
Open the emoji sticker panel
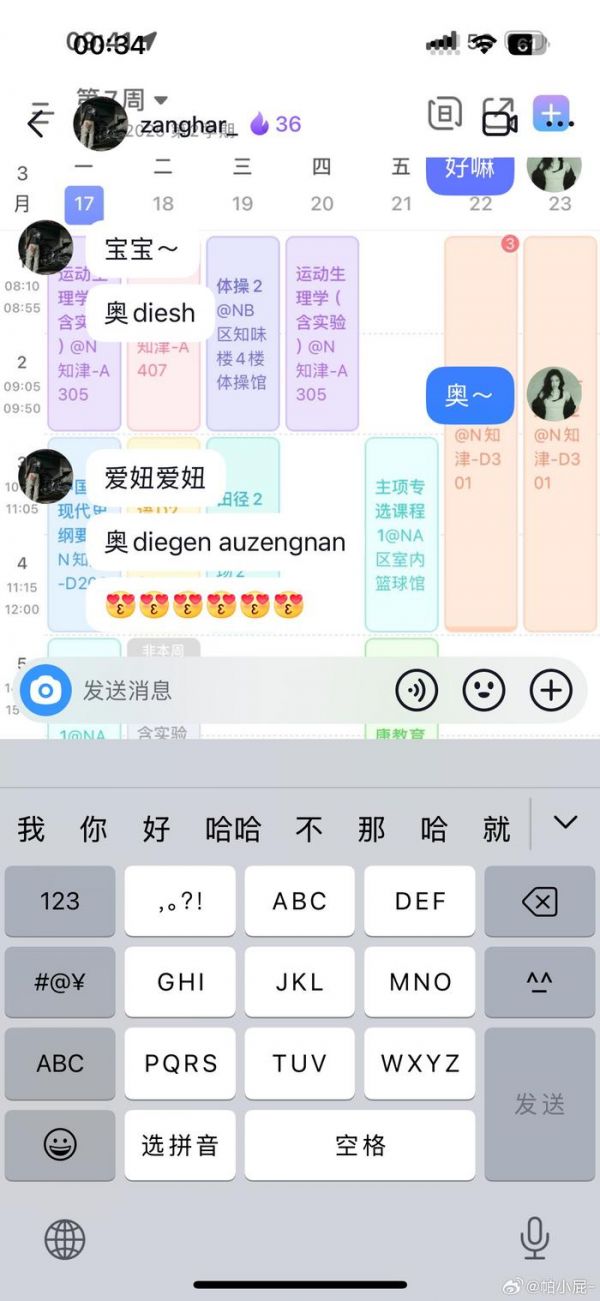484,690
